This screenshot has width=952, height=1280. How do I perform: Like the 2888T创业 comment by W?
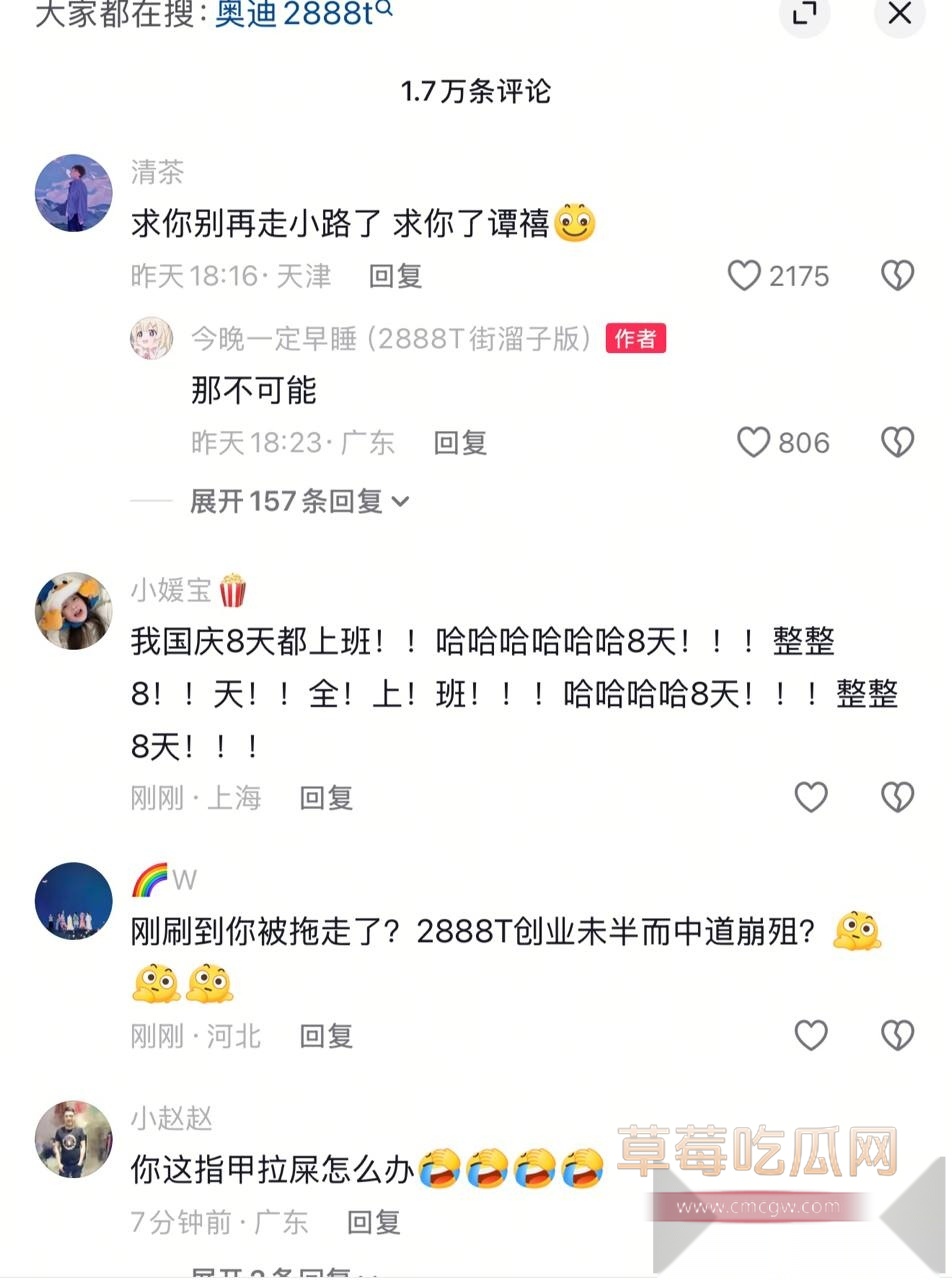click(811, 1036)
